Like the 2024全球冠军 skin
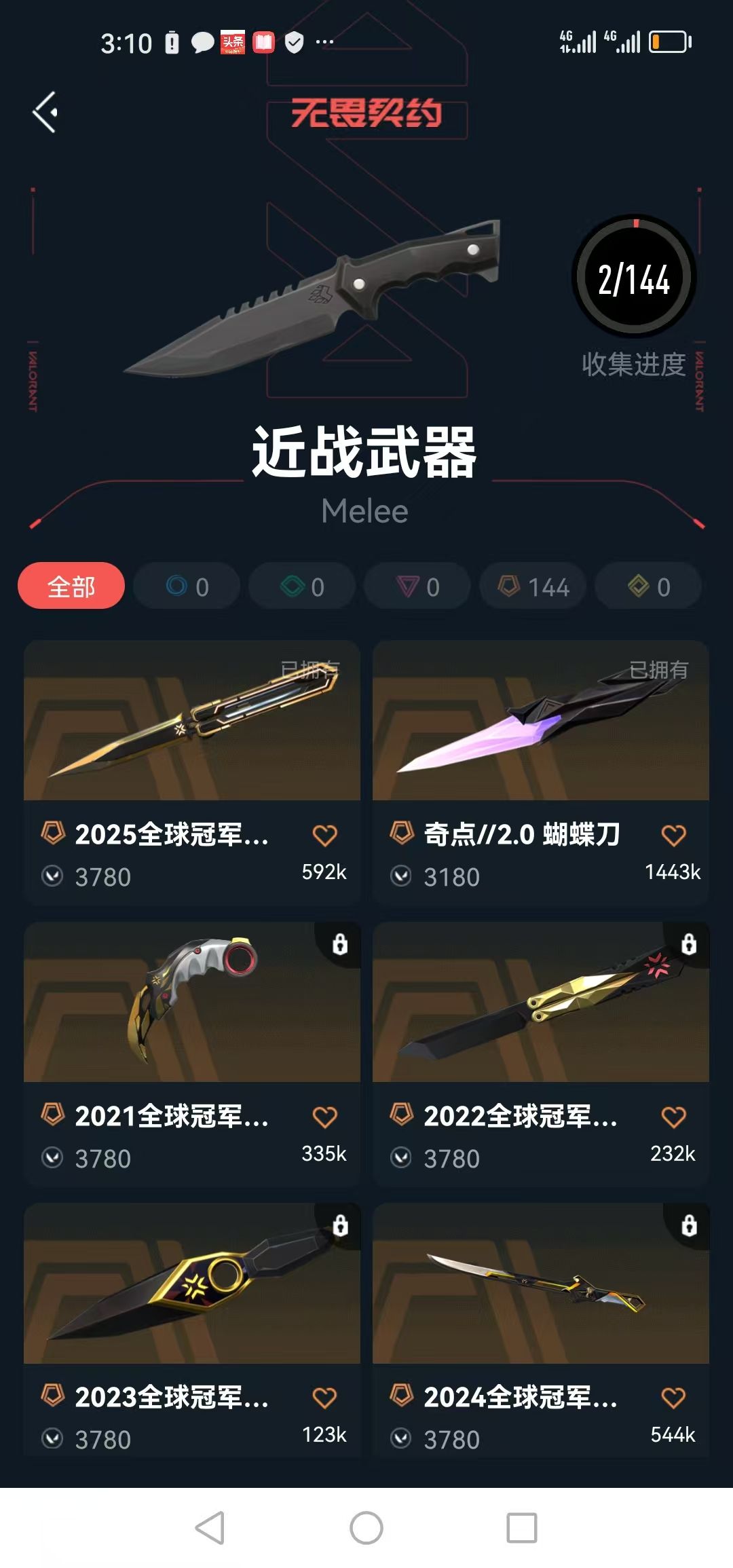733x1568 pixels. [673, 1398]
